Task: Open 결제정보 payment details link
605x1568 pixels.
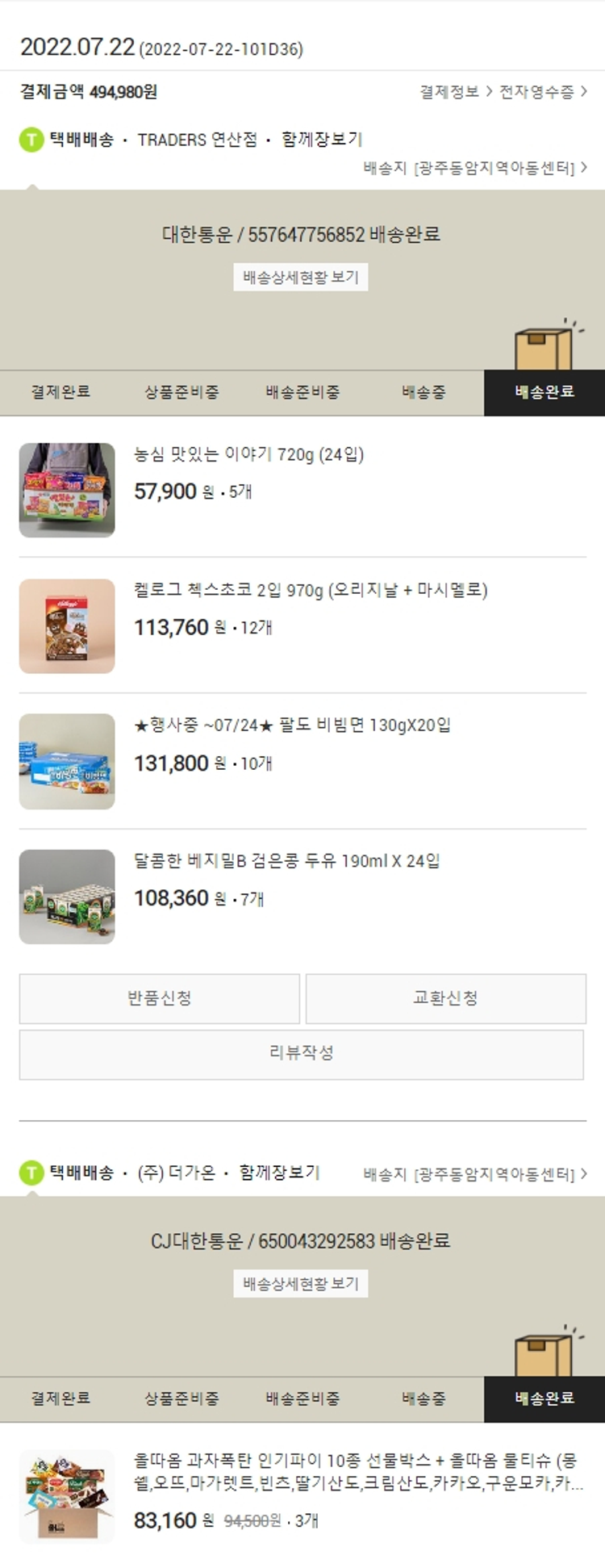Action: [x=455, y=92]
